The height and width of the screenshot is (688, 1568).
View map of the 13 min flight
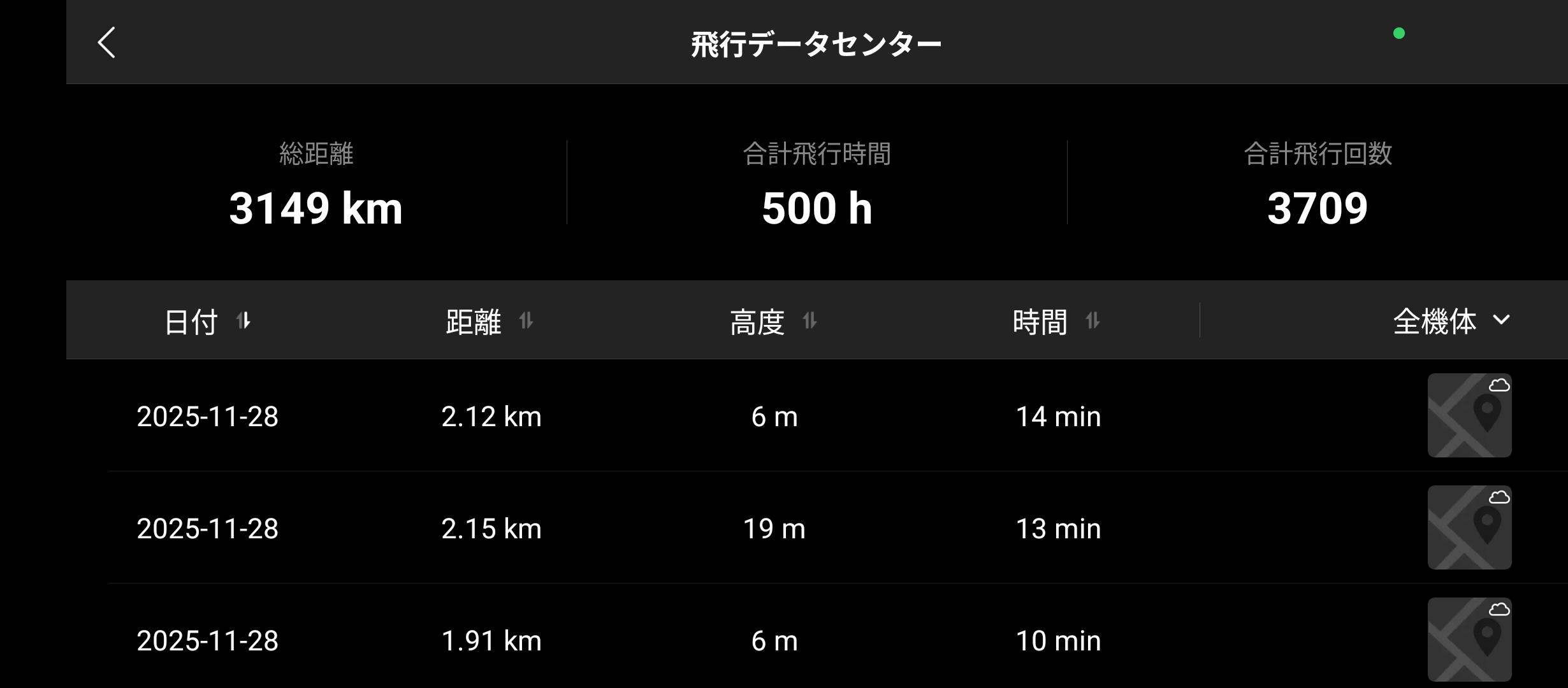click(1469, 527)
